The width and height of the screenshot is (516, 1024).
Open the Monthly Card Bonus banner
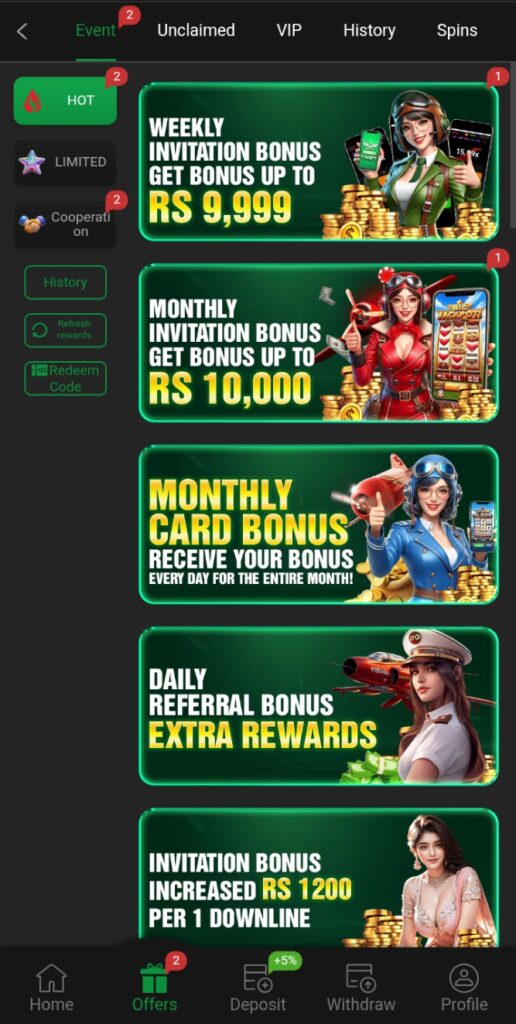tap(319, 524)
